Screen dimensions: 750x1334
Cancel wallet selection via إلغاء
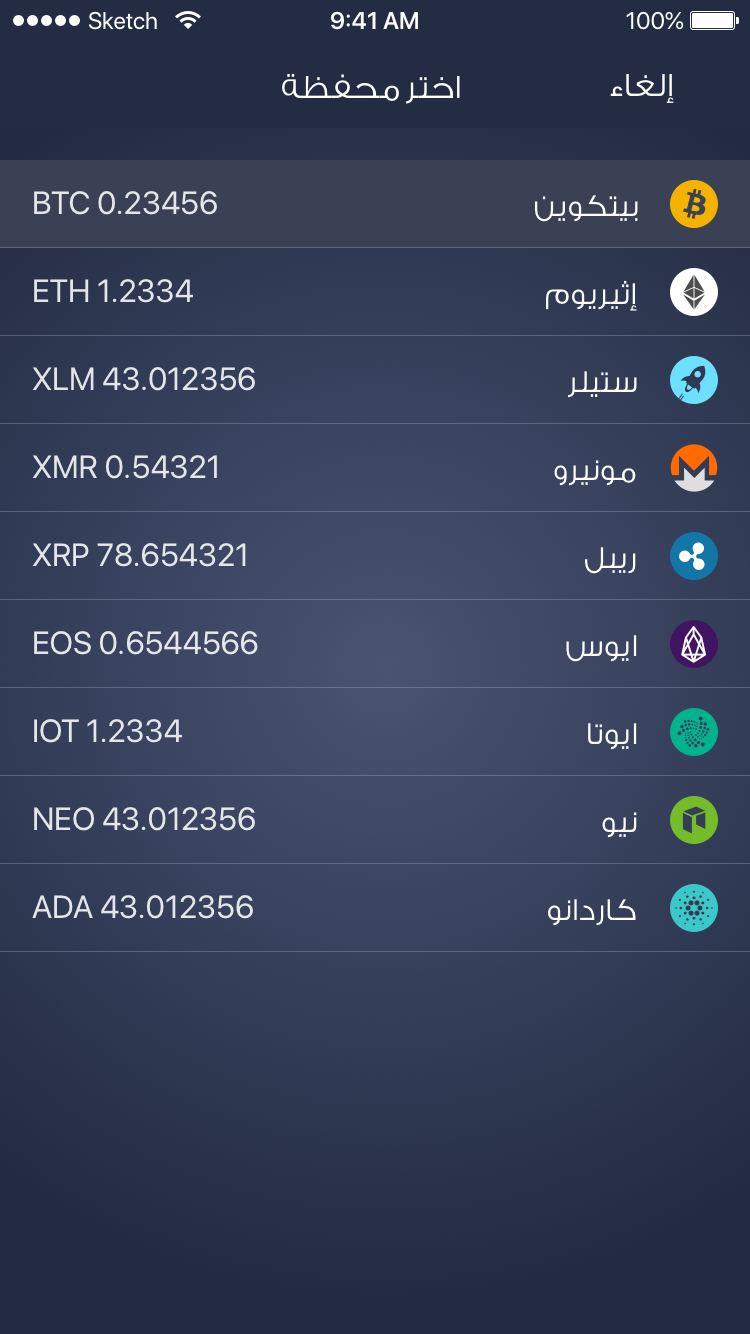pyautogui.click(x=642, y=87)
